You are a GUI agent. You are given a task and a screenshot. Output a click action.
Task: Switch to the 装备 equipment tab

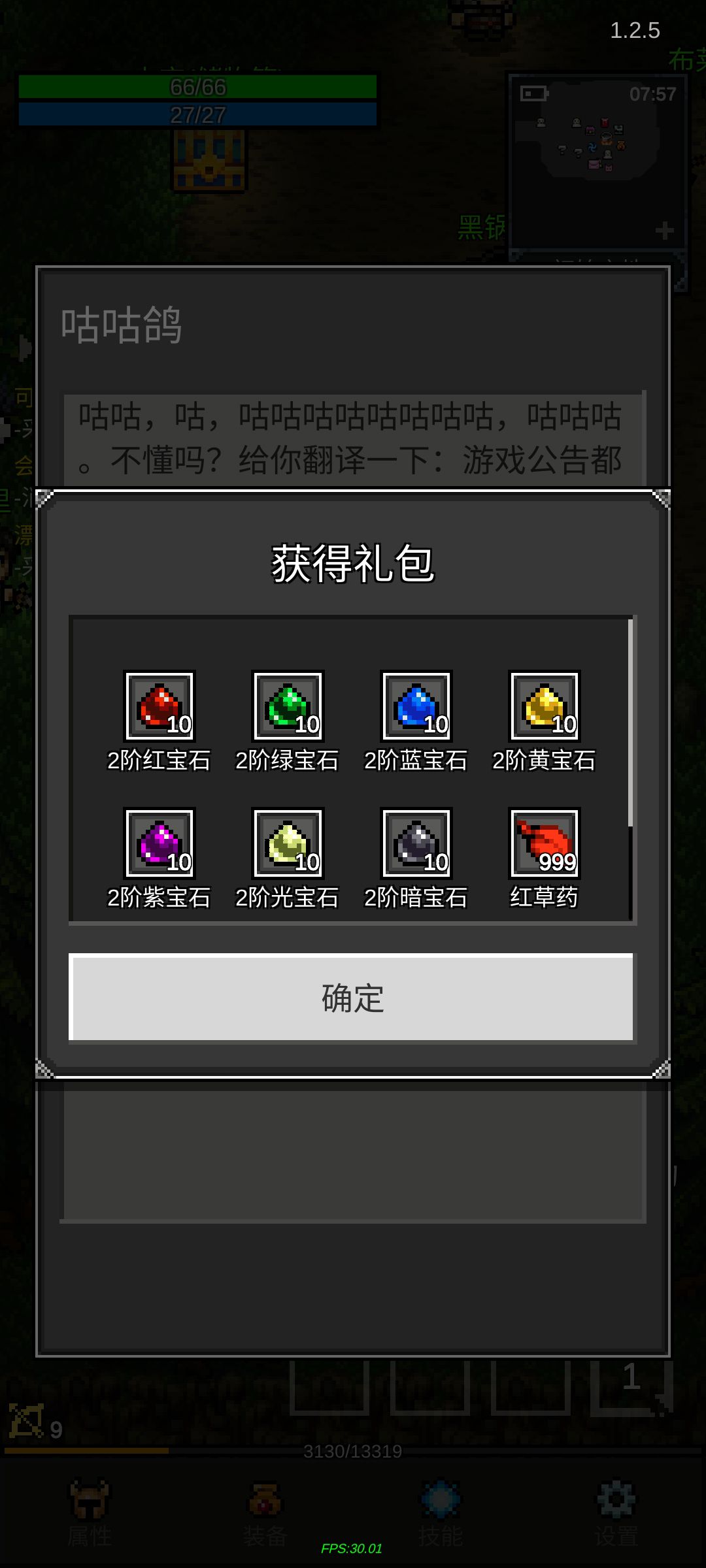click(265, 1503)
